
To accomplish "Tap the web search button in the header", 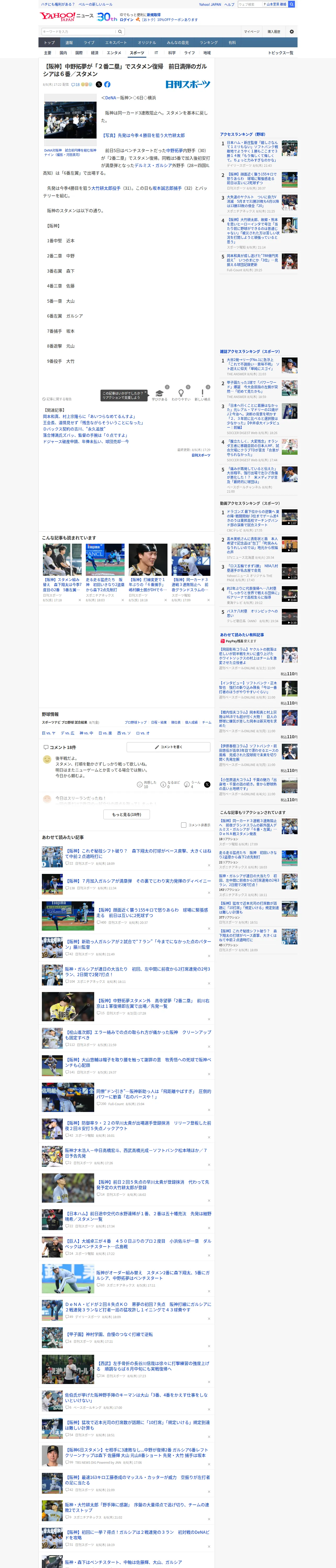I will 292,4.
